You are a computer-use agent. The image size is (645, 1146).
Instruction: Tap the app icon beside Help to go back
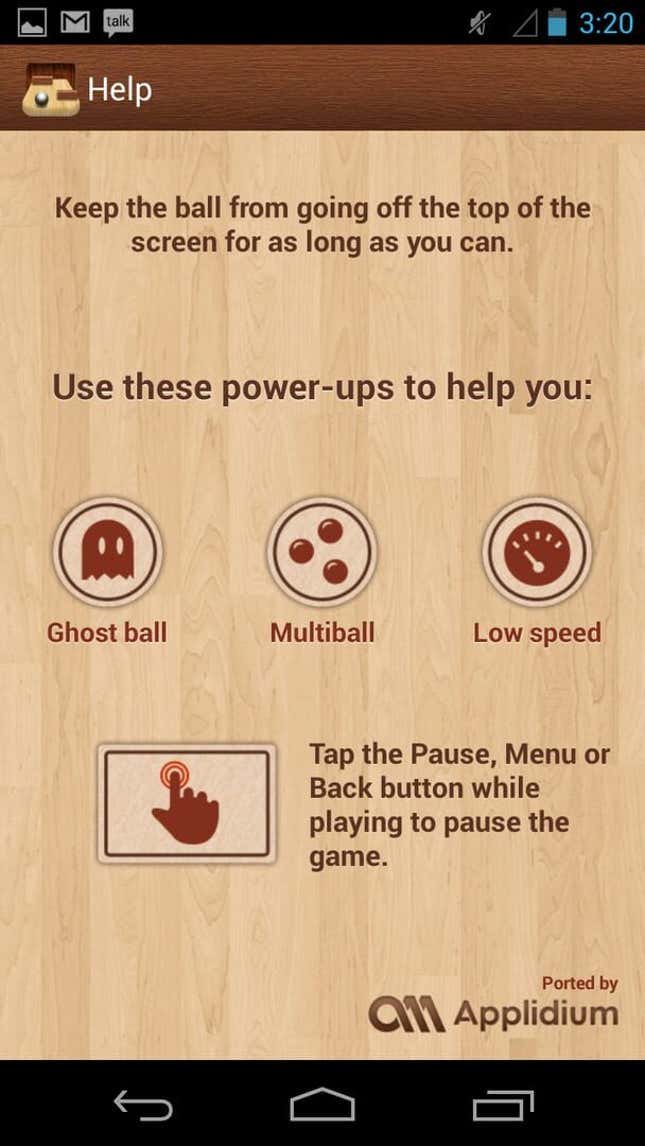click(x=50, y=90)
